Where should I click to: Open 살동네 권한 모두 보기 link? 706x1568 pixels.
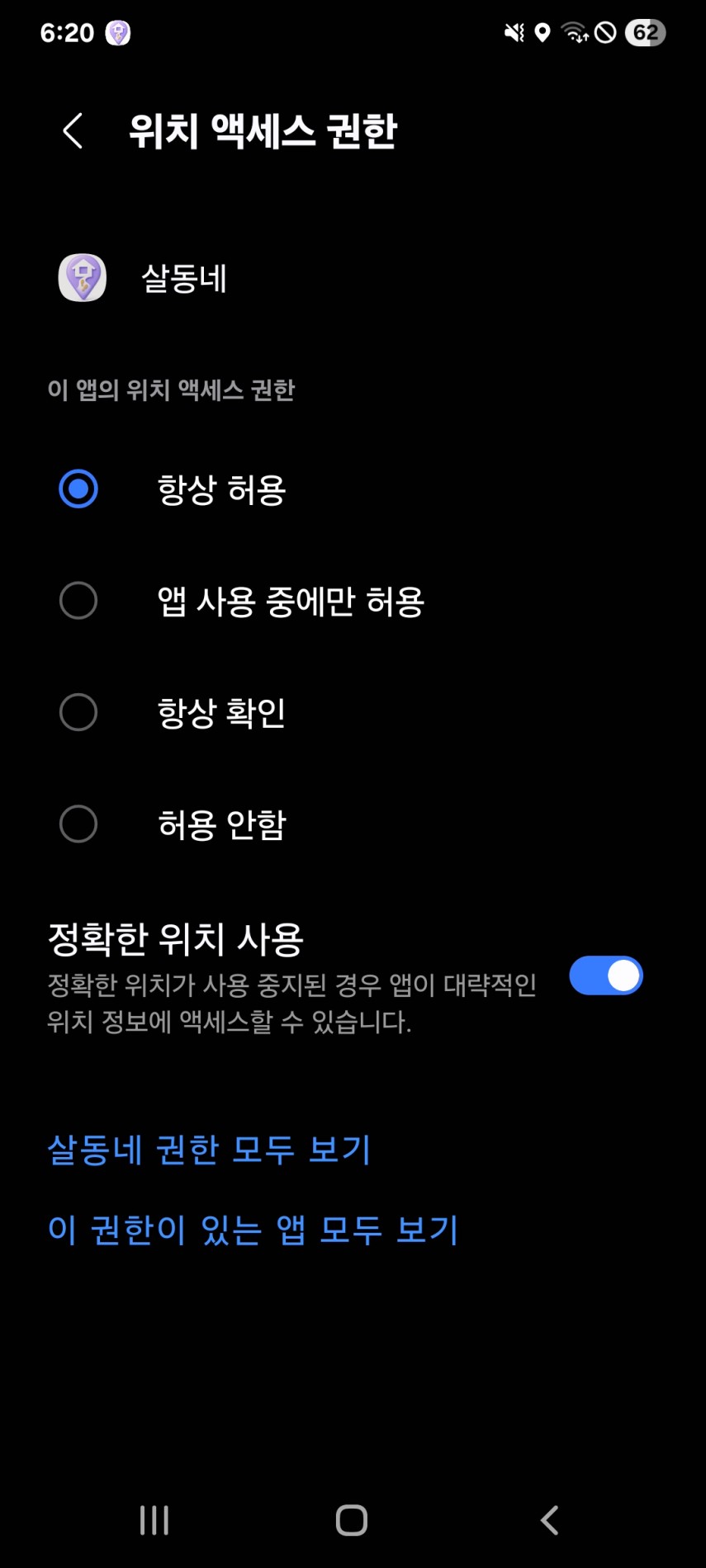(x=210, y=1150)
